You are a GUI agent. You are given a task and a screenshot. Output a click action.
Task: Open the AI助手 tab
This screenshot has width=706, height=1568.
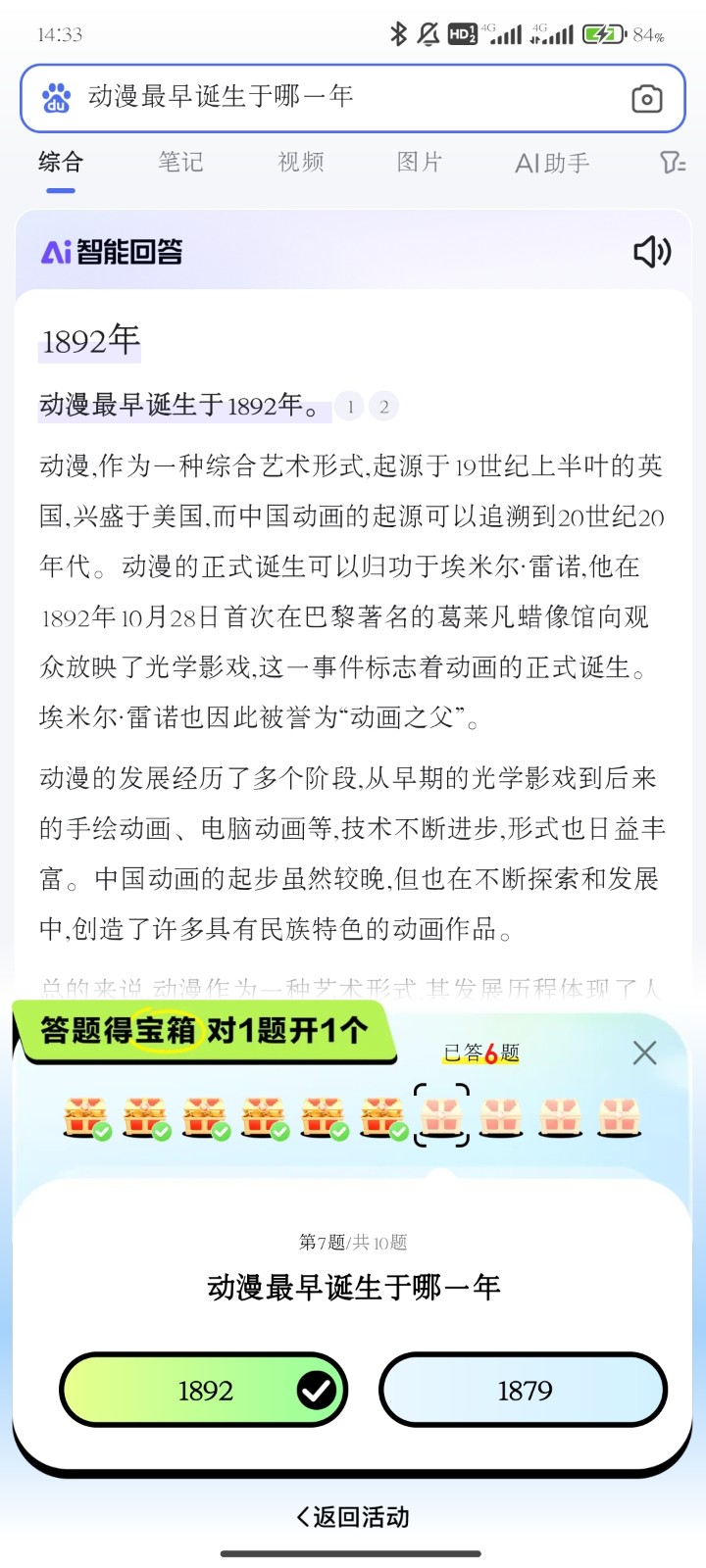[552, 163]
